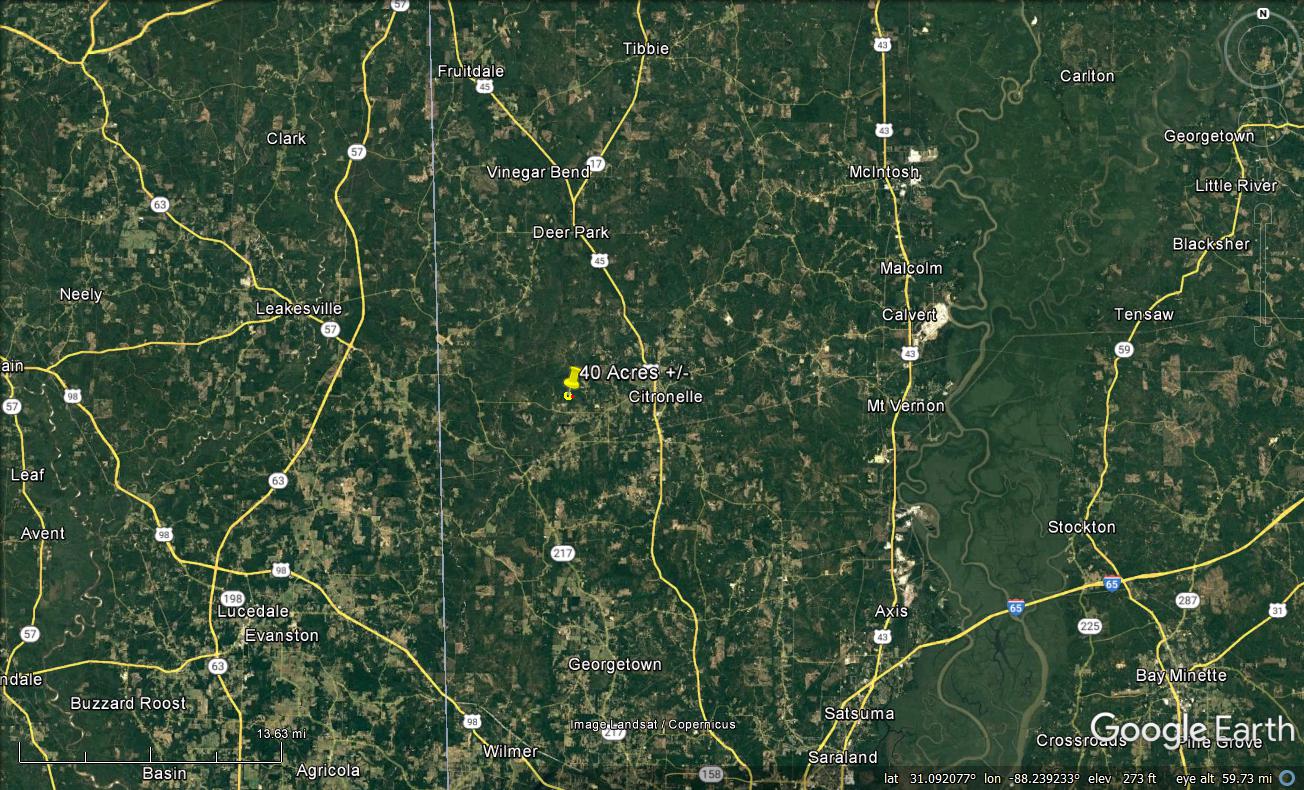
Task: Click the N compass button to reset north
Action: (x=1263, y=14)
